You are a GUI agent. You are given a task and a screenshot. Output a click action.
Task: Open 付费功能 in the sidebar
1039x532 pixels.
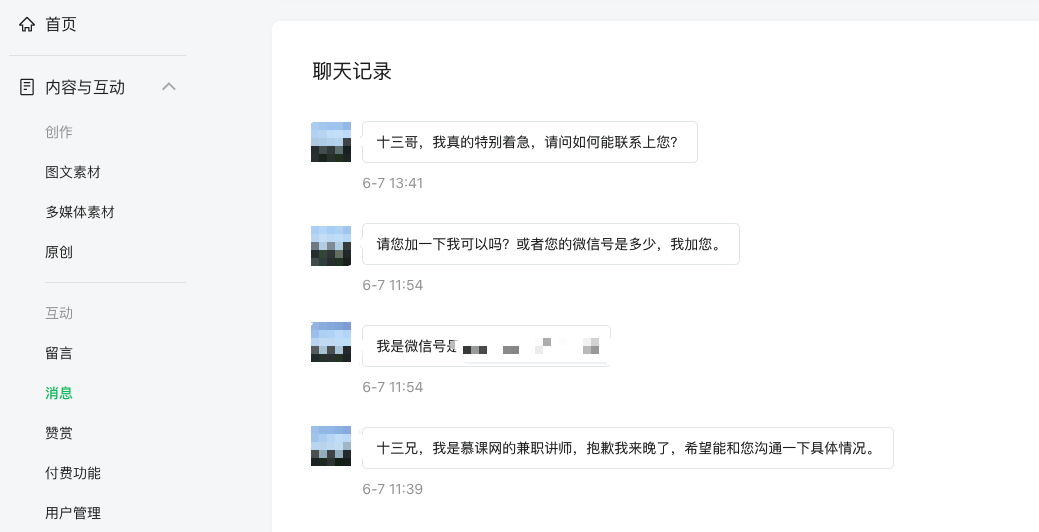(73, 473)
